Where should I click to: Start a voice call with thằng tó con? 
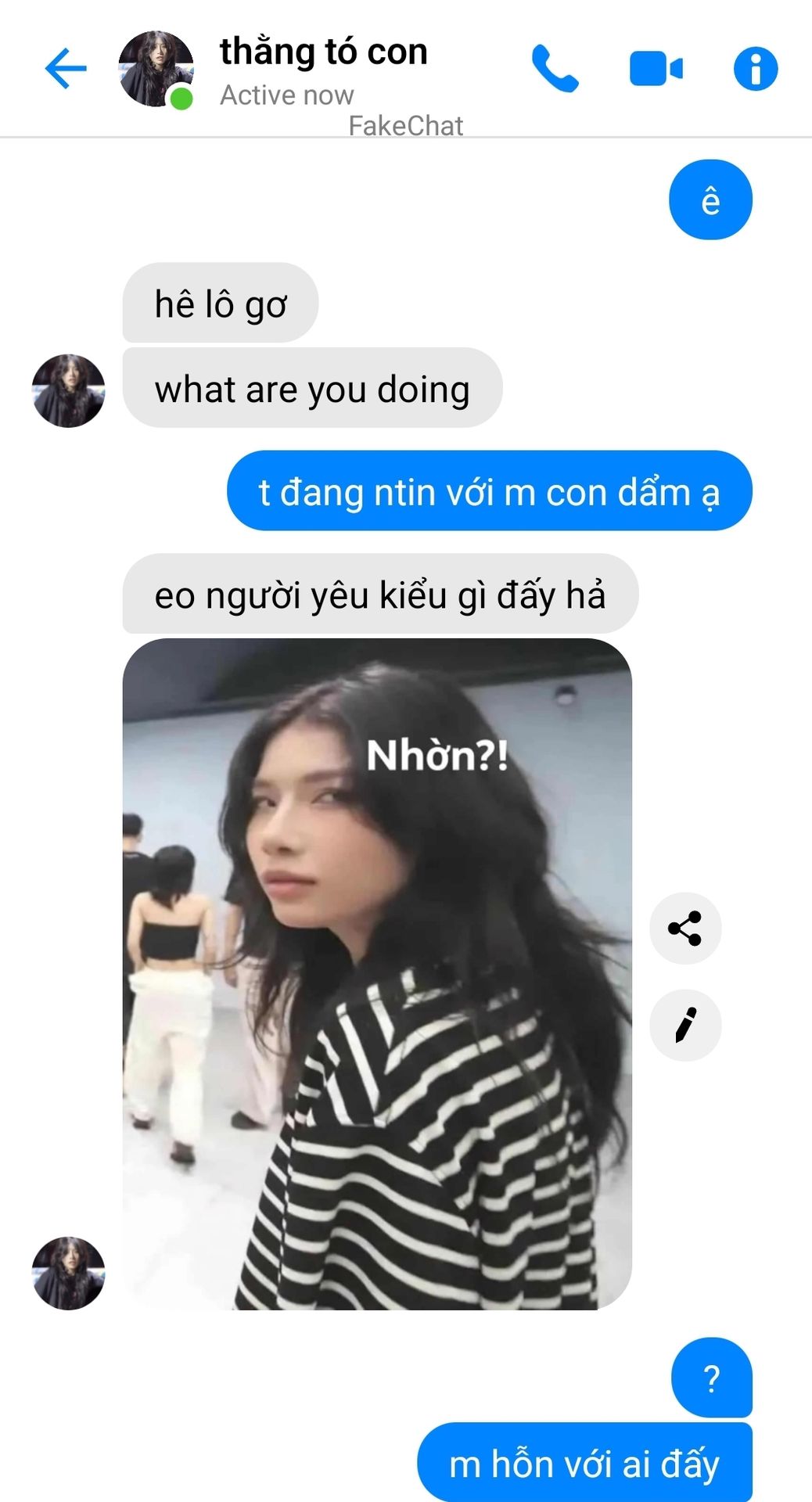point(555,69)
